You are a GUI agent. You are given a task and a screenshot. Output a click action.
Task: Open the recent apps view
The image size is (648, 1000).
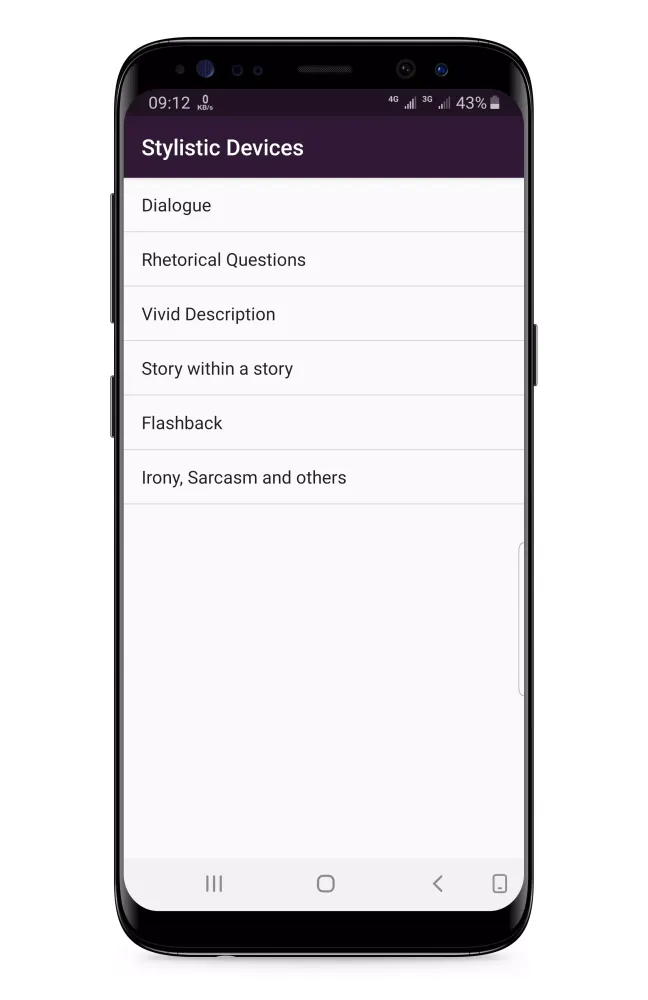point(214,883)
